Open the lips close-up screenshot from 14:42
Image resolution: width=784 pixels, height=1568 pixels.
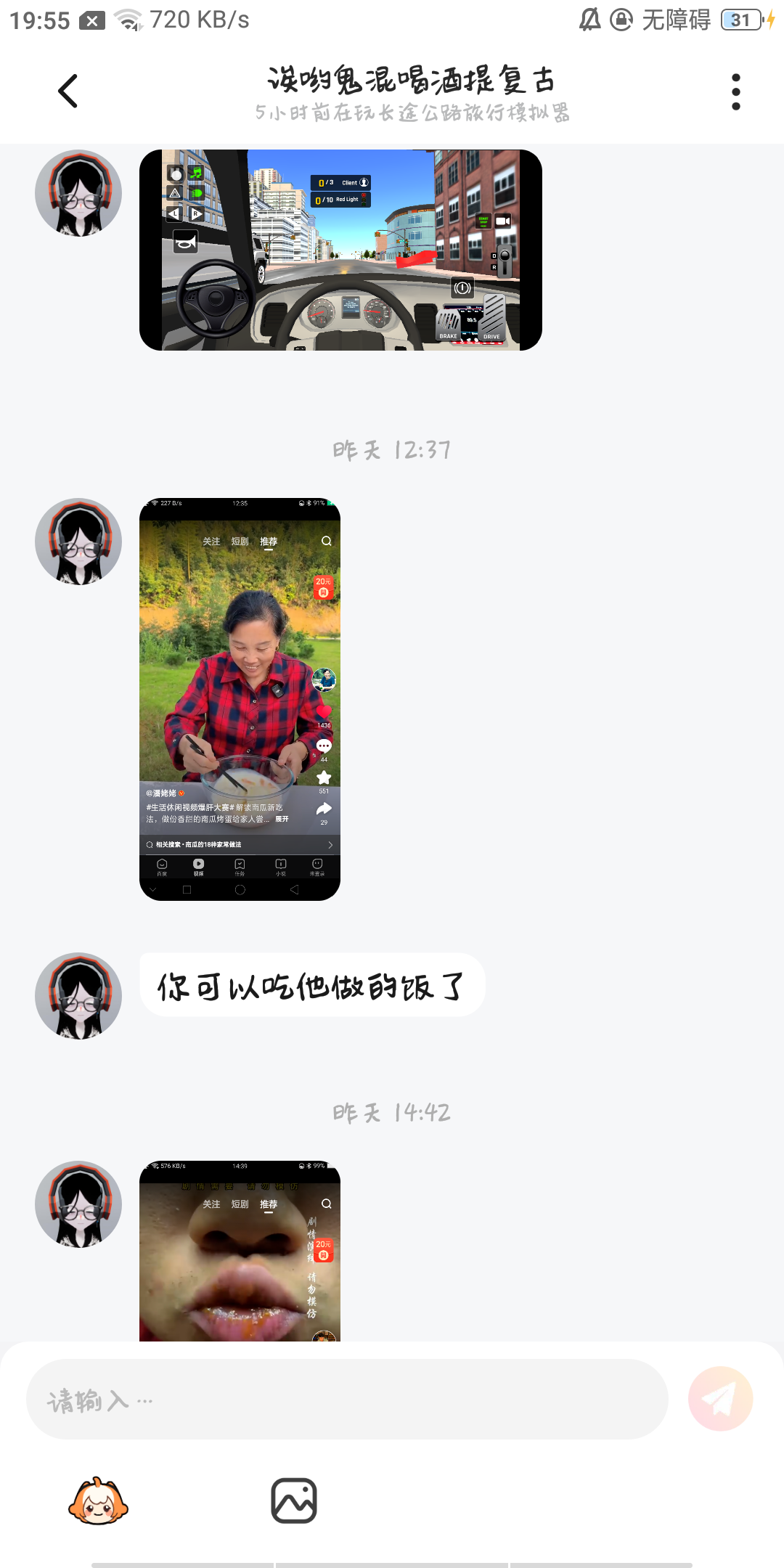[240, 1251]
